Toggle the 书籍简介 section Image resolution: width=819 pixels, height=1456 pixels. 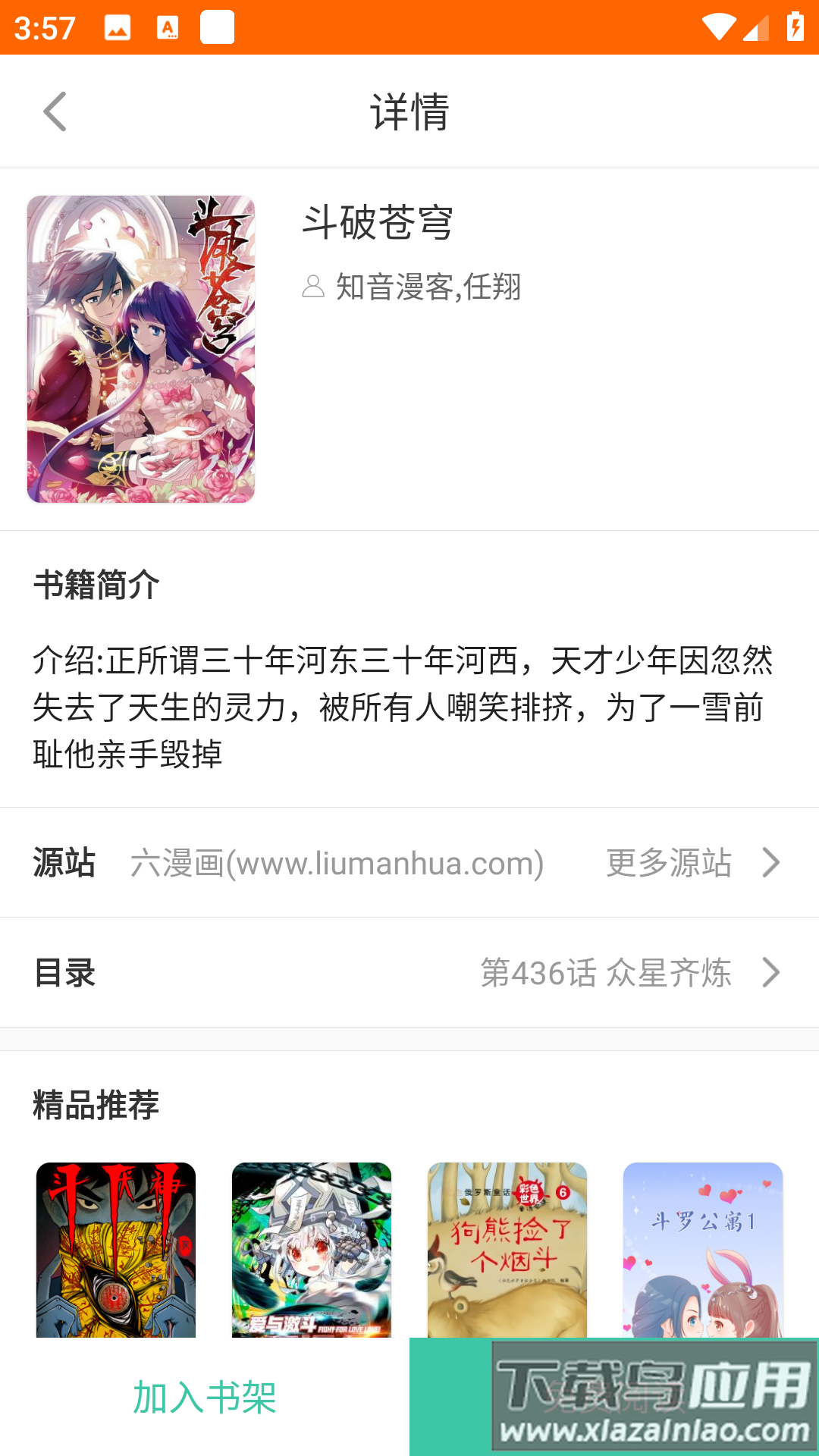click(96, 586)
